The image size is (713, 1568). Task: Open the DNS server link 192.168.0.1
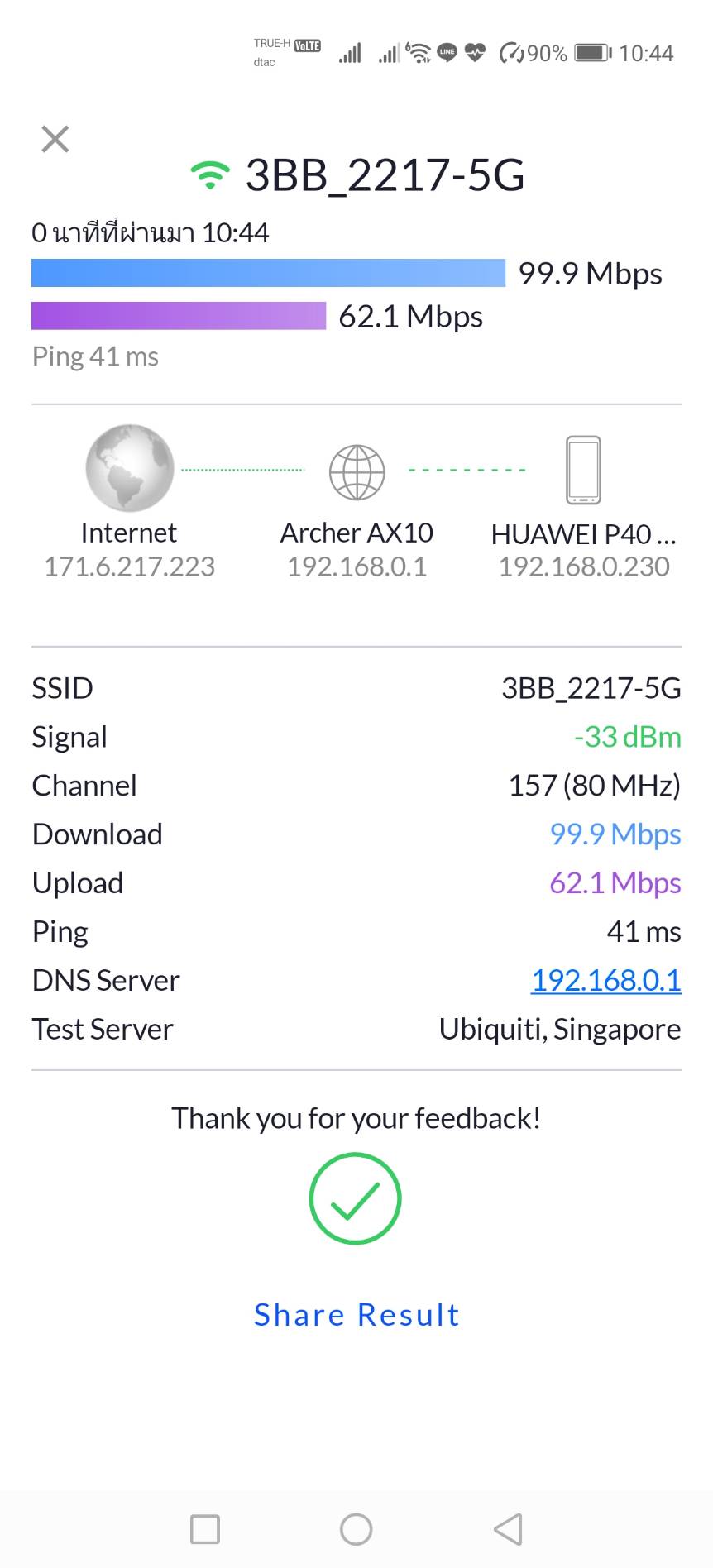[x=605, y=980]
